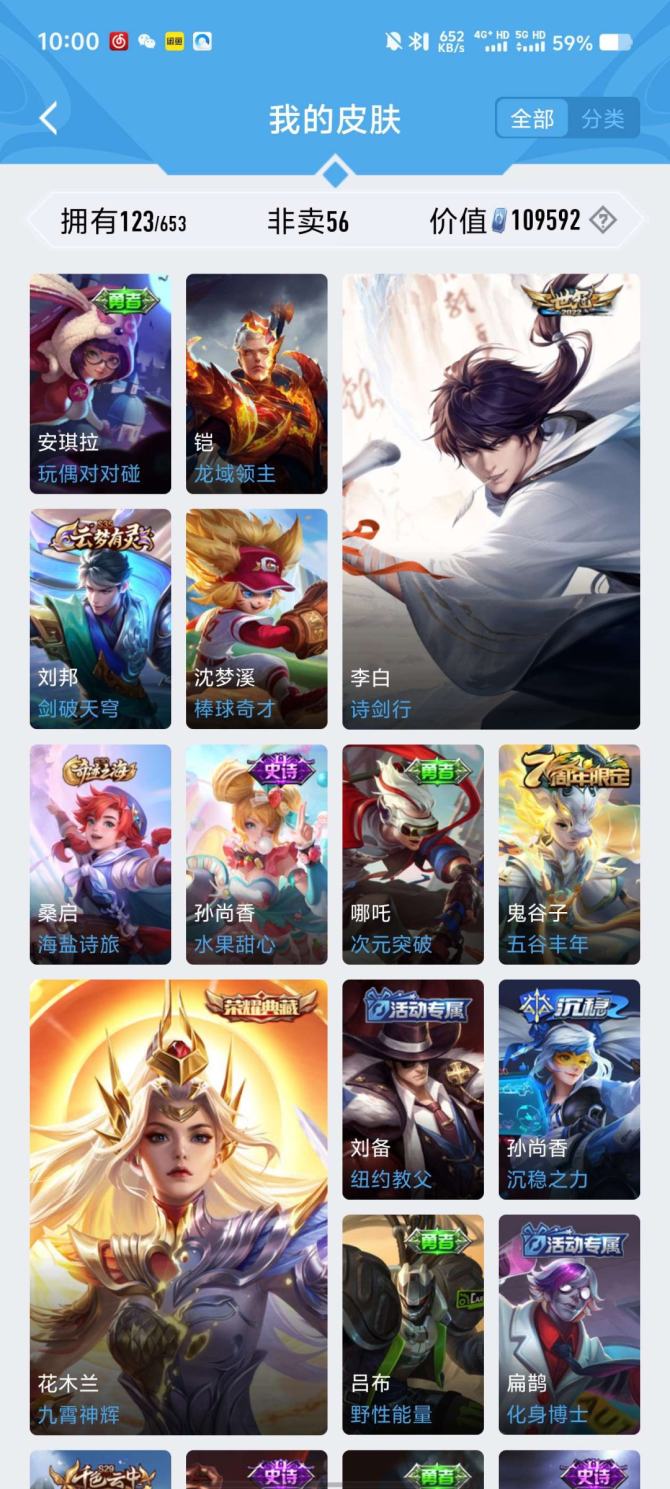670x1489 pixels.
Task: Select the 沈梦溪 棒球奇才 skin
Action: (x=256, y=619)
